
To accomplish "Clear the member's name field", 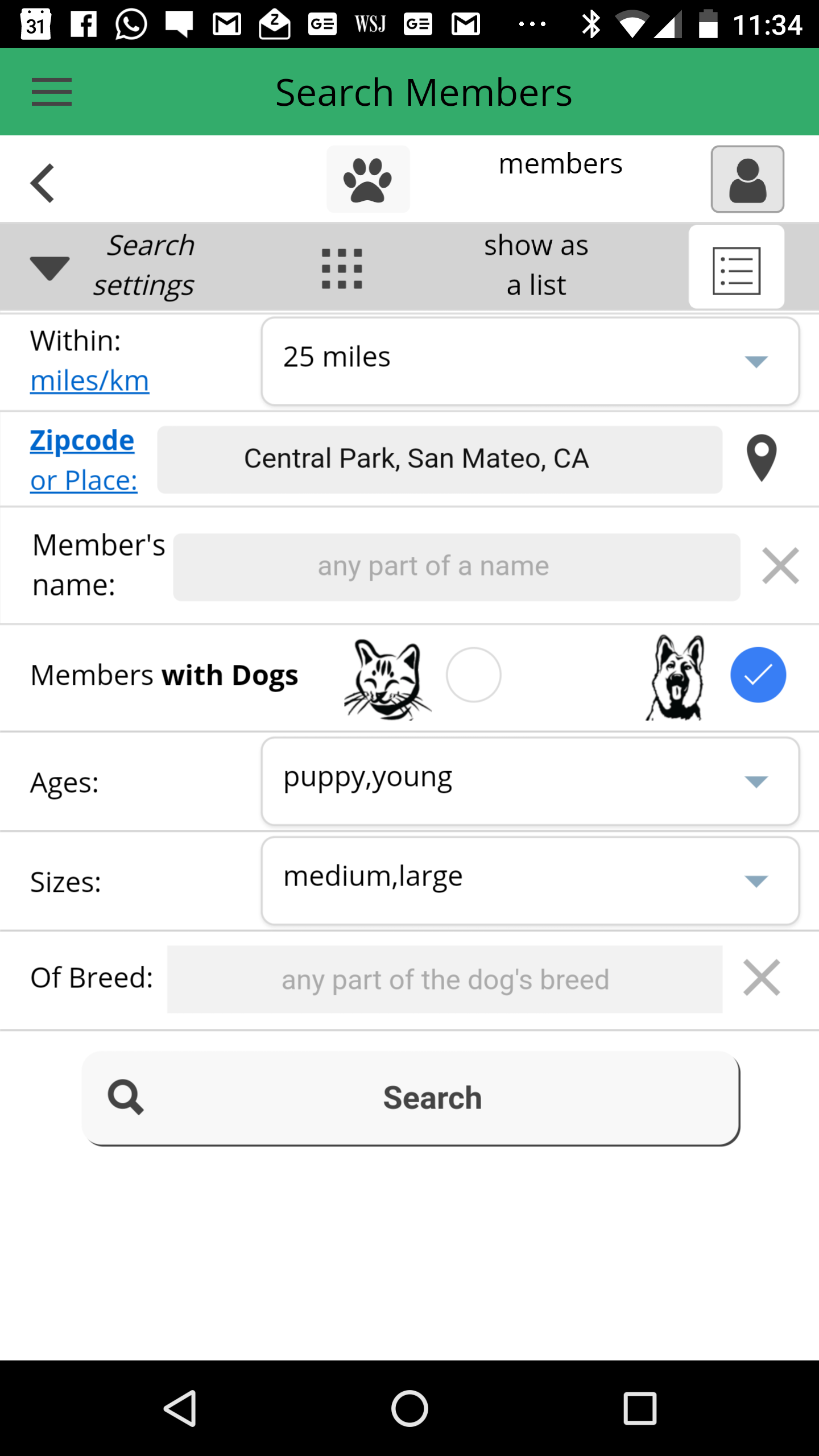I will 780,566.
